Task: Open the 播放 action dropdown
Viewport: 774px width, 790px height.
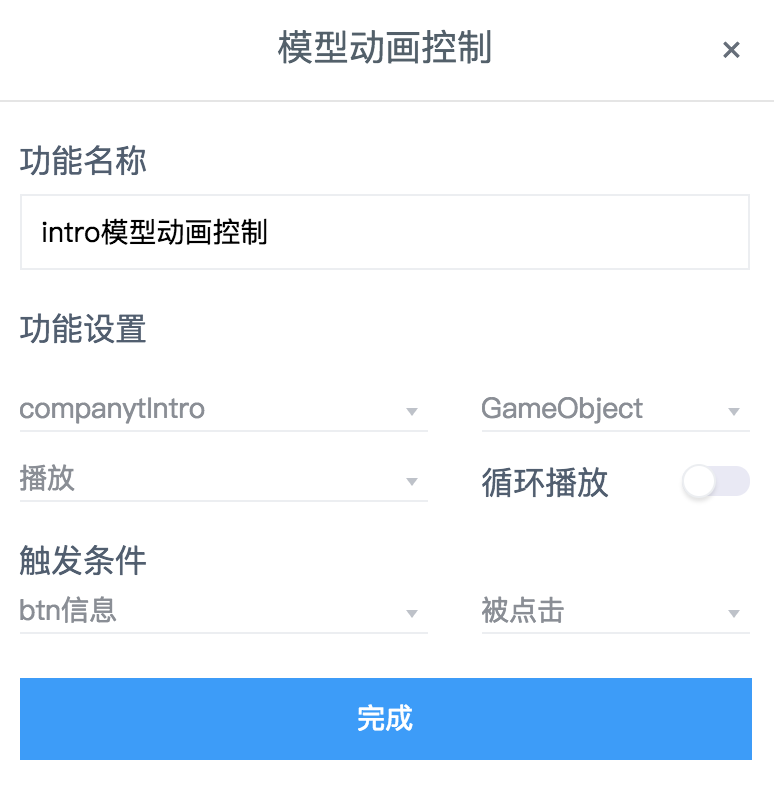Action: [223, 480]
